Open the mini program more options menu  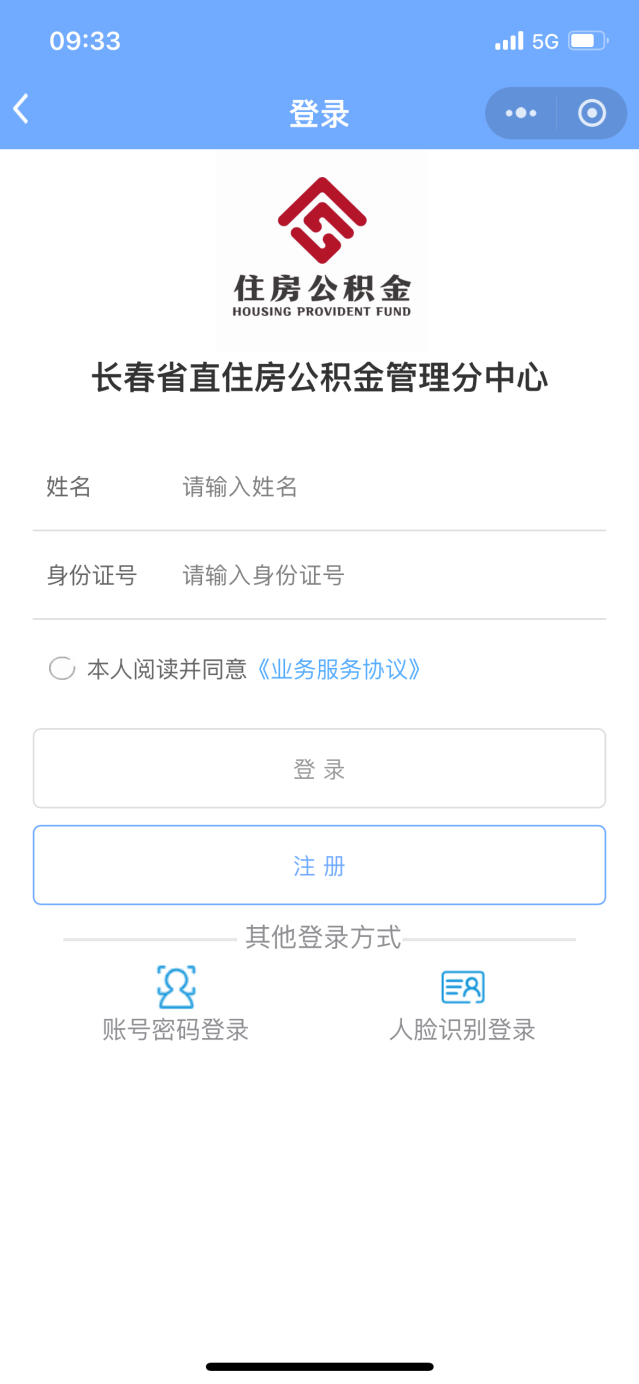521,113
